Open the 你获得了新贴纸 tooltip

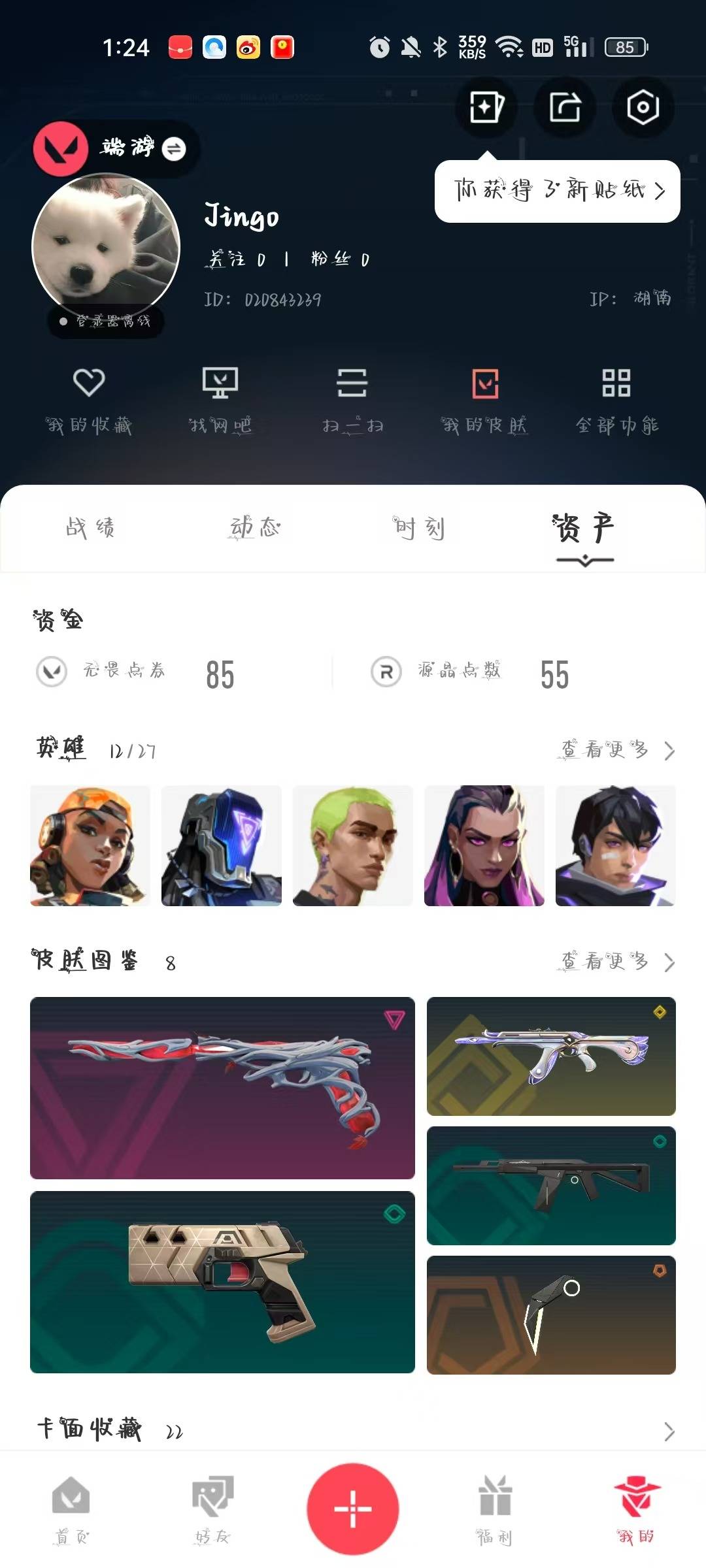coord(557,191)
